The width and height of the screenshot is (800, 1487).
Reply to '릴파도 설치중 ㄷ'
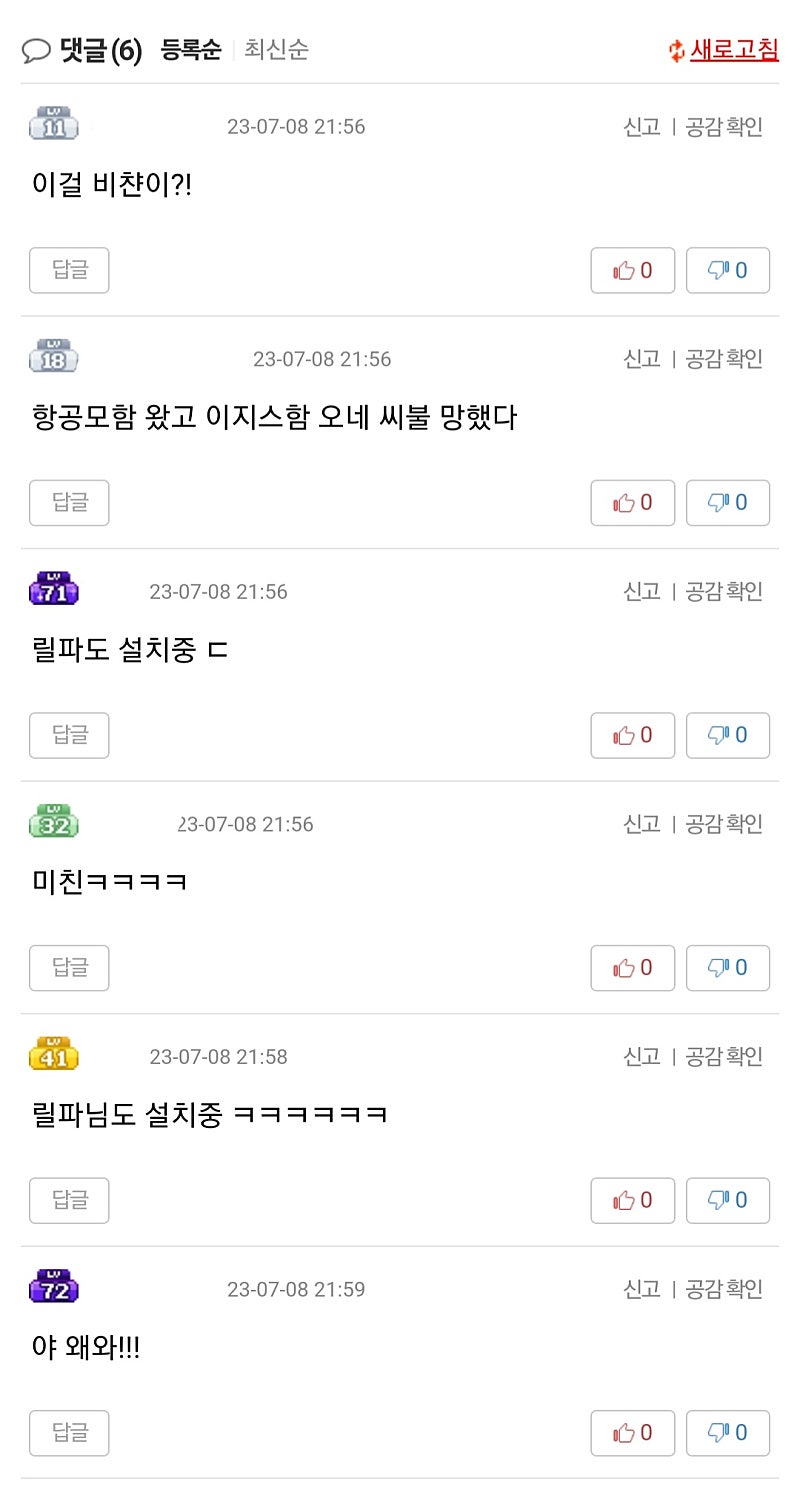pyautogui.click(x=69, y=736)
